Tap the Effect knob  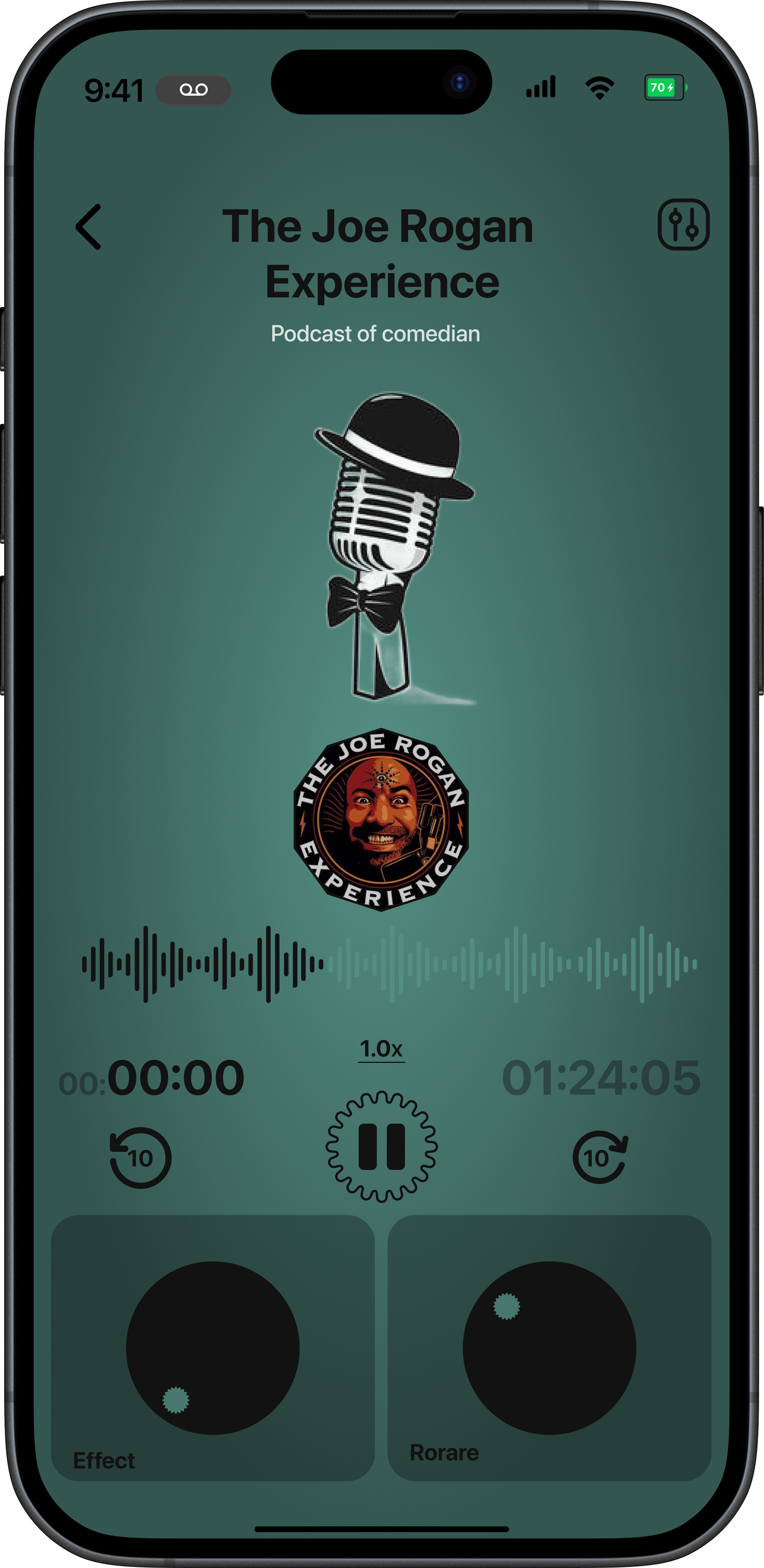[212, 1348]
